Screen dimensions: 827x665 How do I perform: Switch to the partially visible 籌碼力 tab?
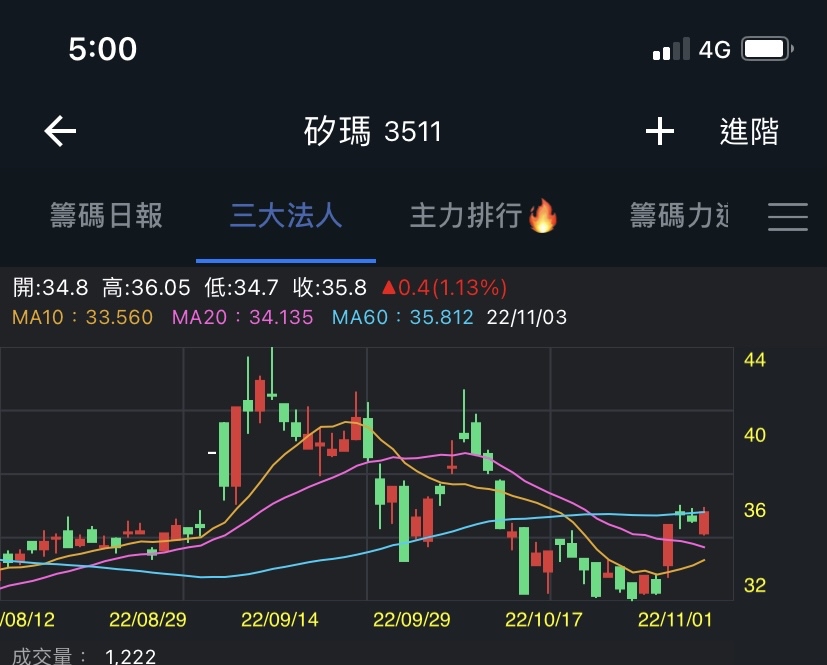click(x=679, y=216)
